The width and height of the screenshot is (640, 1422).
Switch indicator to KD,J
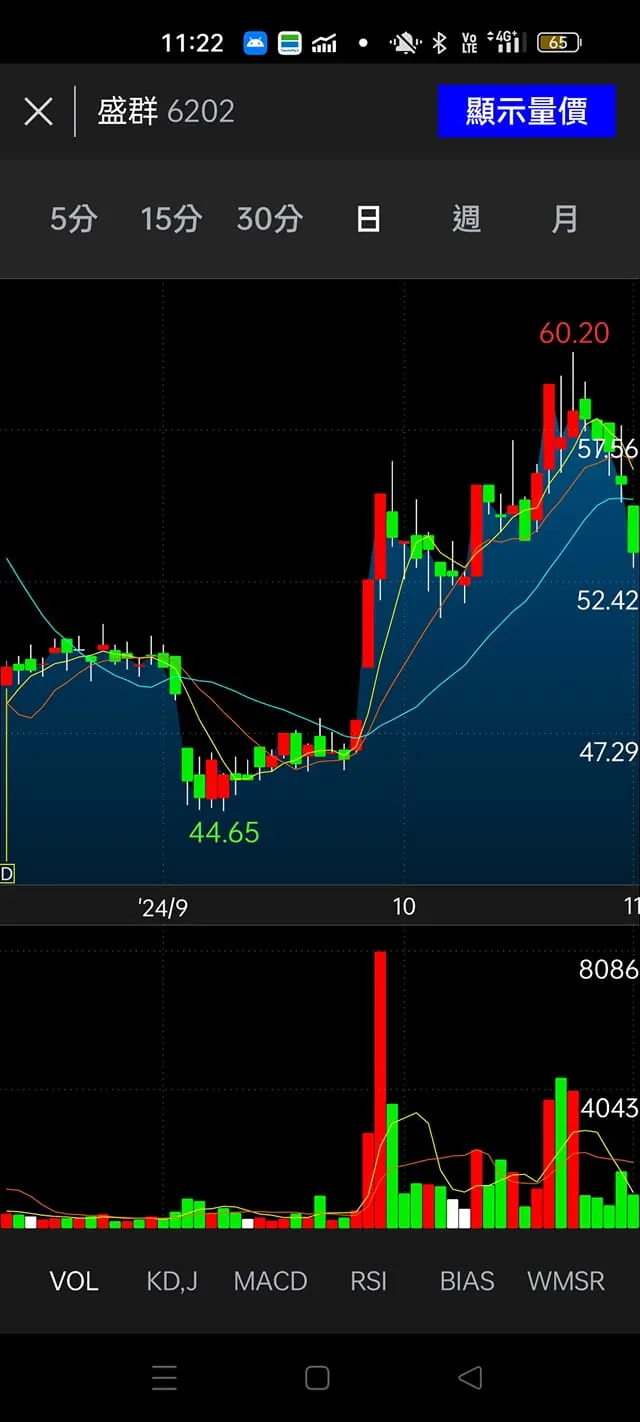click(x=172, y=1281)
